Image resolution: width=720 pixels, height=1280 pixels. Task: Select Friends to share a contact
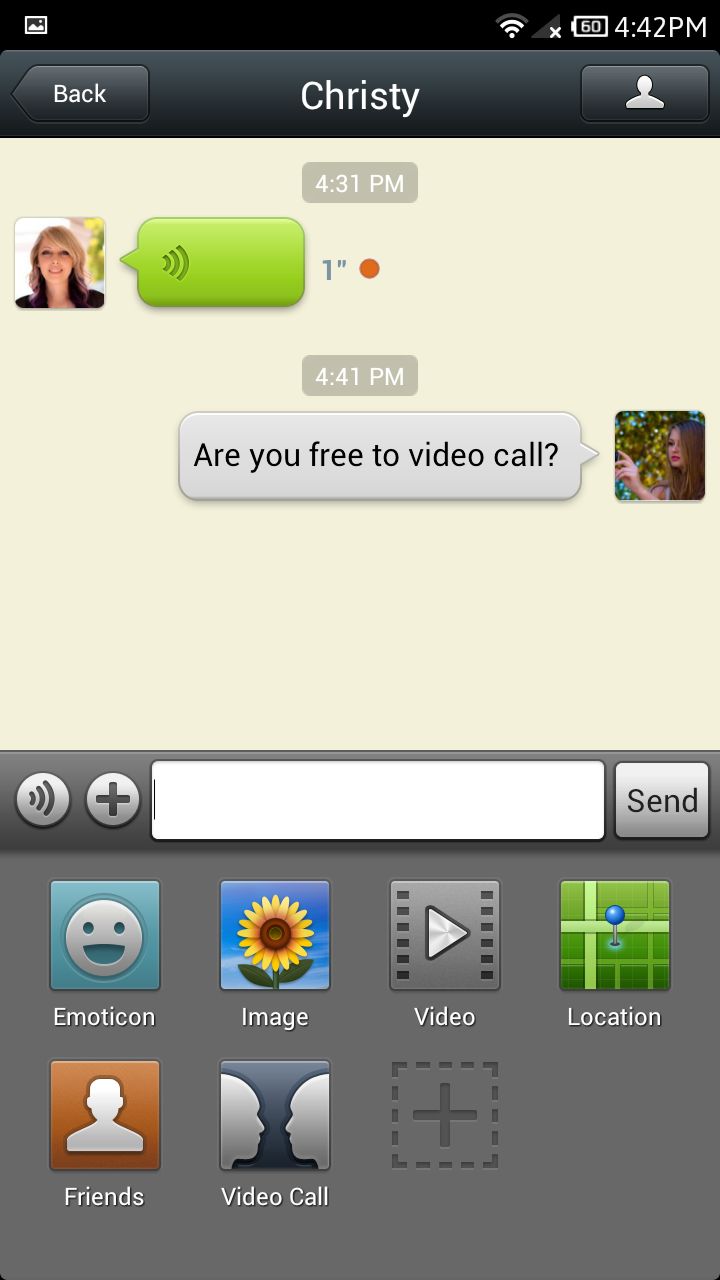click(x=105, y=1116)
